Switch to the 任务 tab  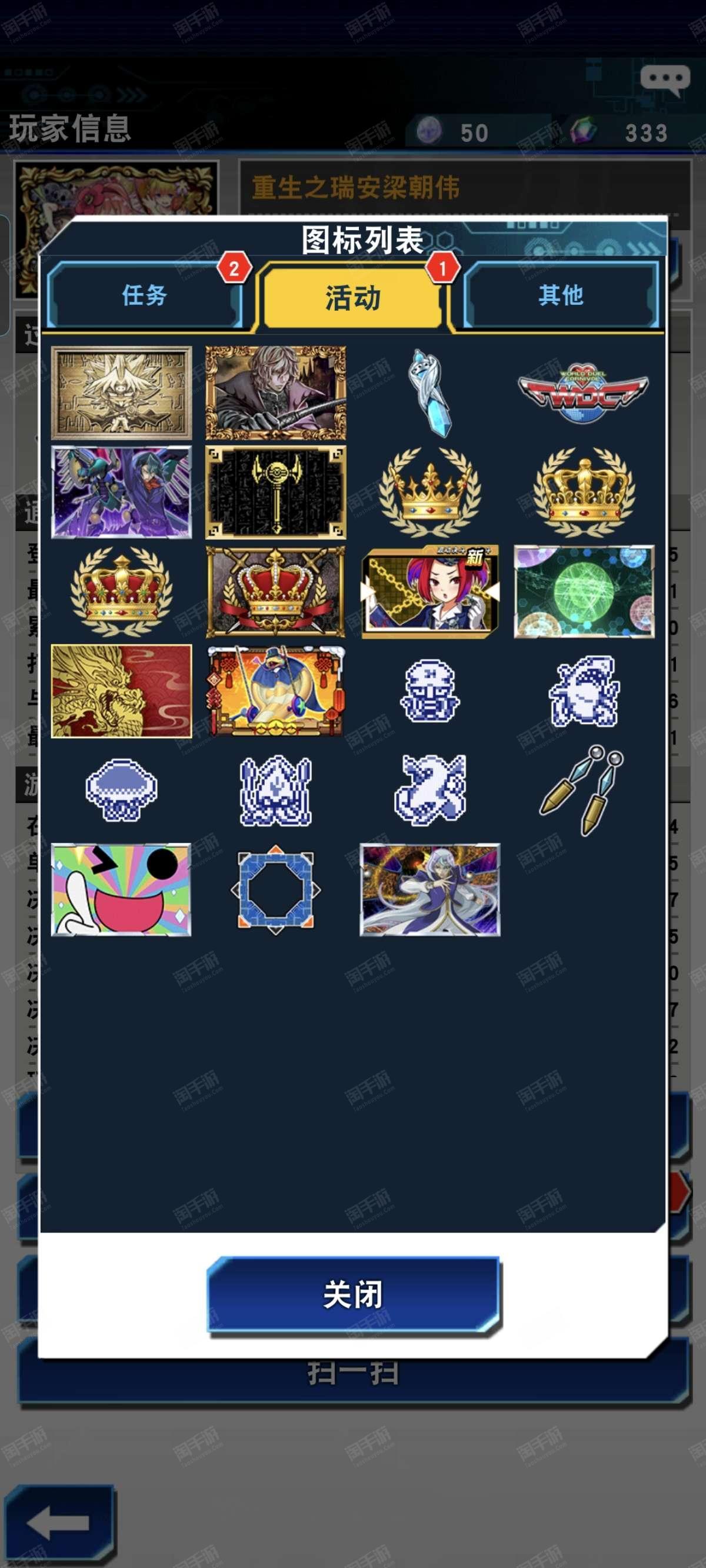coord(144,295)
